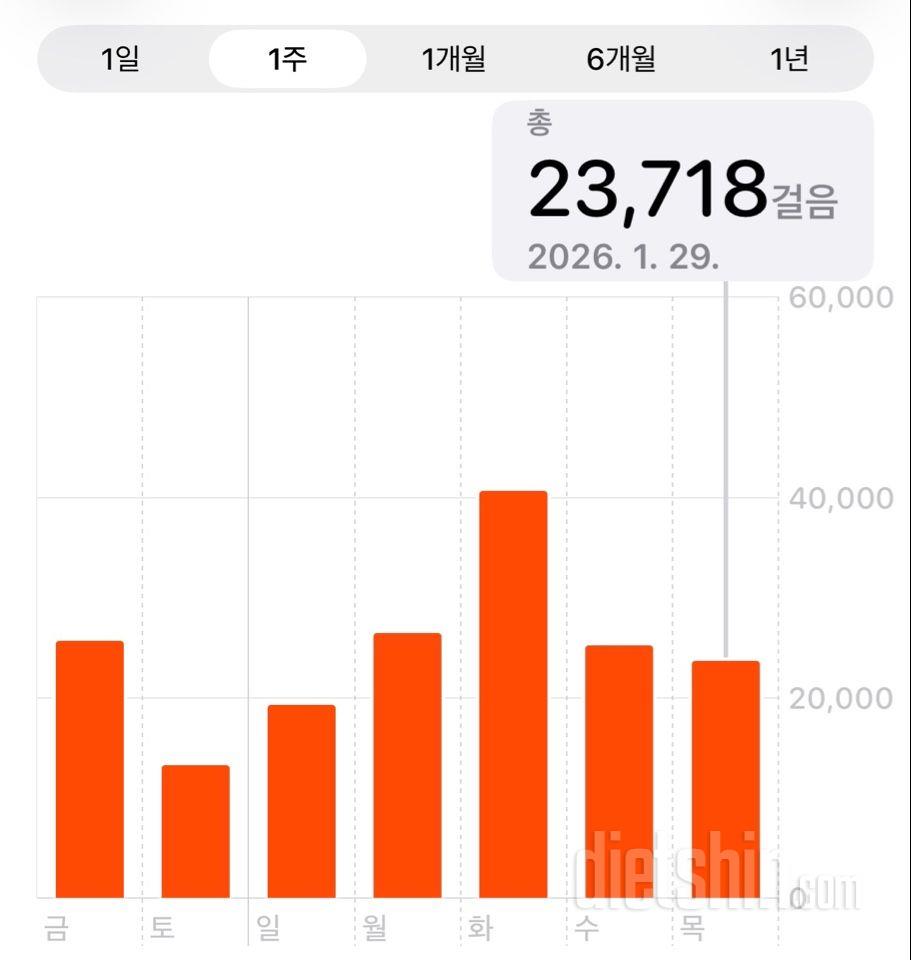Screen dimensions: 911x960
Task: Open the 1개월 monthly view
Action: (x=453, y=59)
